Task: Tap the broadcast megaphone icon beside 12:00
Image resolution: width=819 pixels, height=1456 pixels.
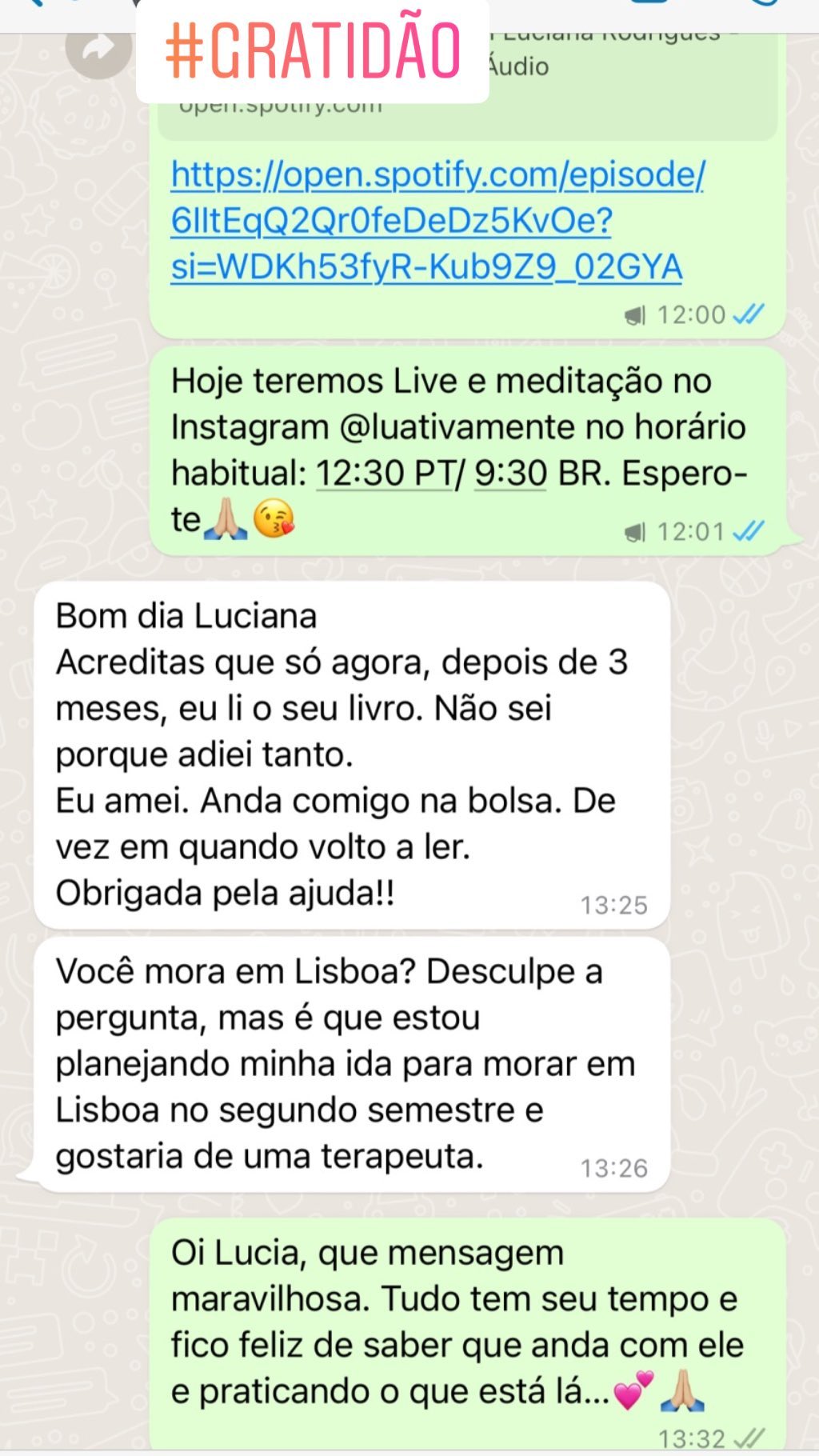Action: (634, 315)
